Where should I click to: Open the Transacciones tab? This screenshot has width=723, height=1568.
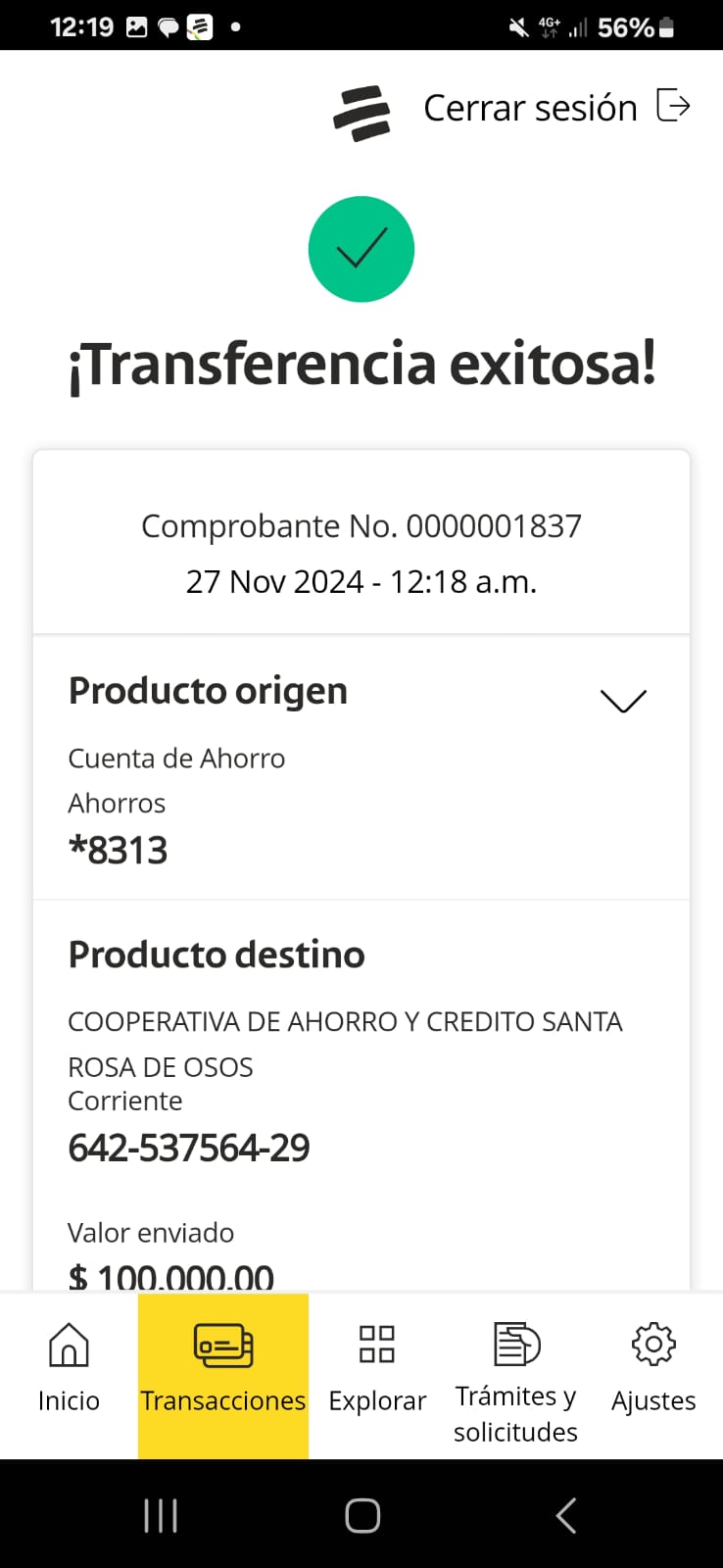(x=223, y=1369)
